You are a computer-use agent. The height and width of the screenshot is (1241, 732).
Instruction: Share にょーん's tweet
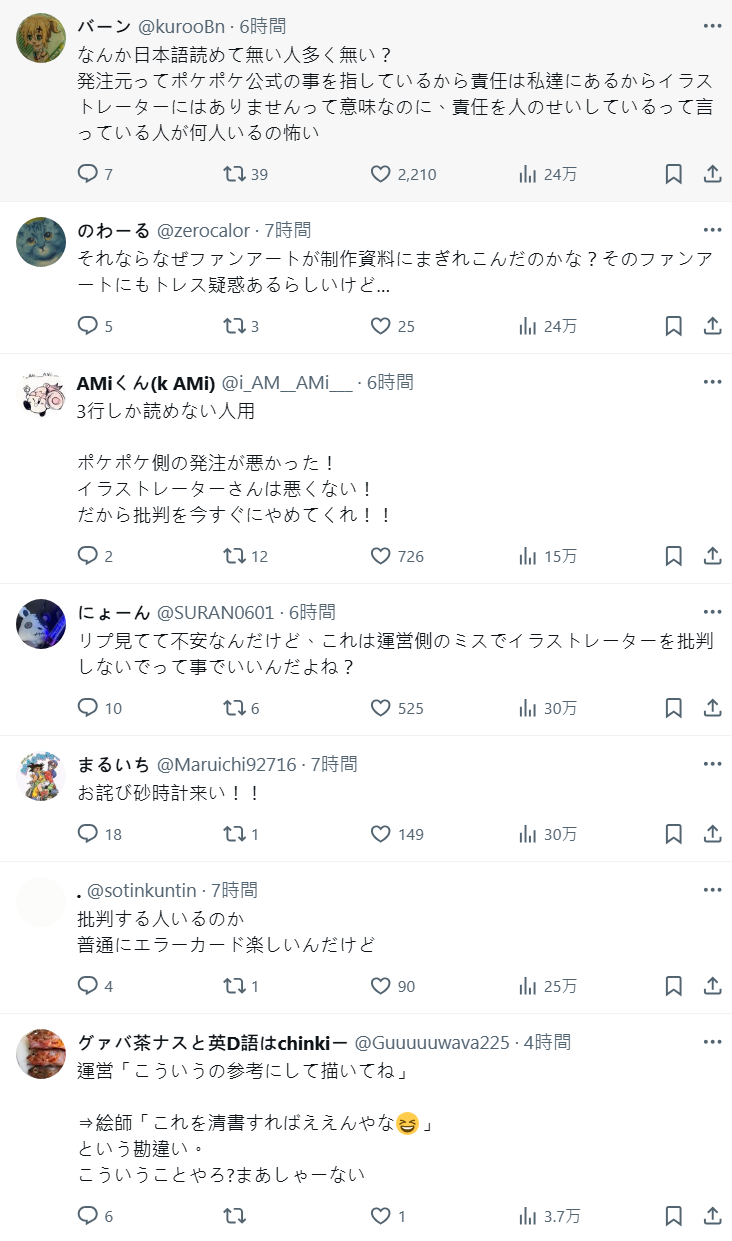(712, 708)
